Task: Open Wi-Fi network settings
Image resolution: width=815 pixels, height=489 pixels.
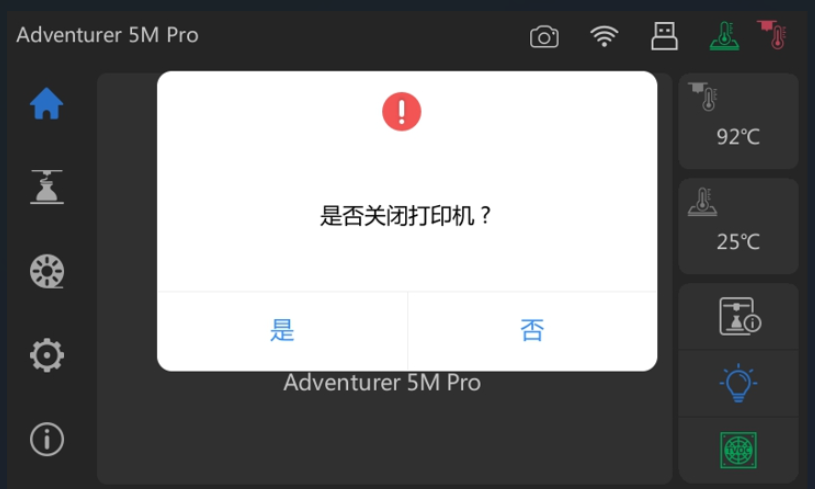Action: 603,37
